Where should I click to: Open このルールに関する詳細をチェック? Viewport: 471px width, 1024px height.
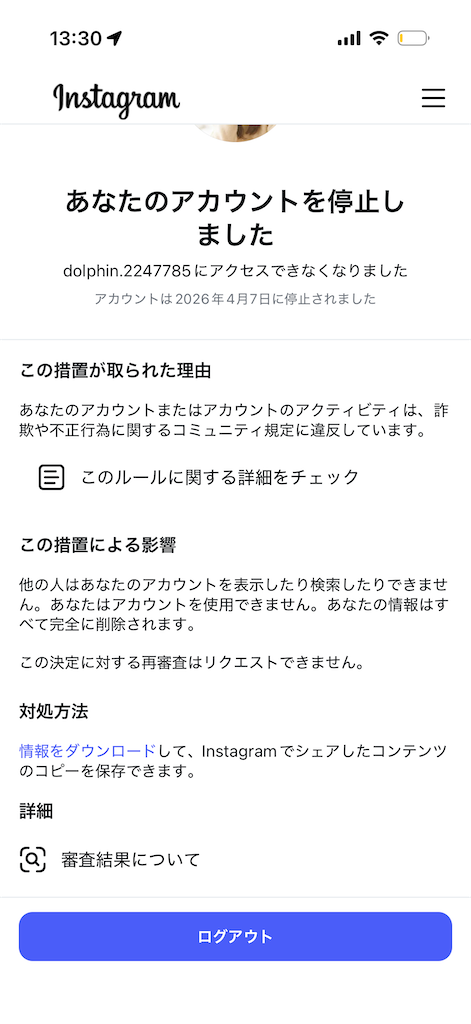point(199,477)
